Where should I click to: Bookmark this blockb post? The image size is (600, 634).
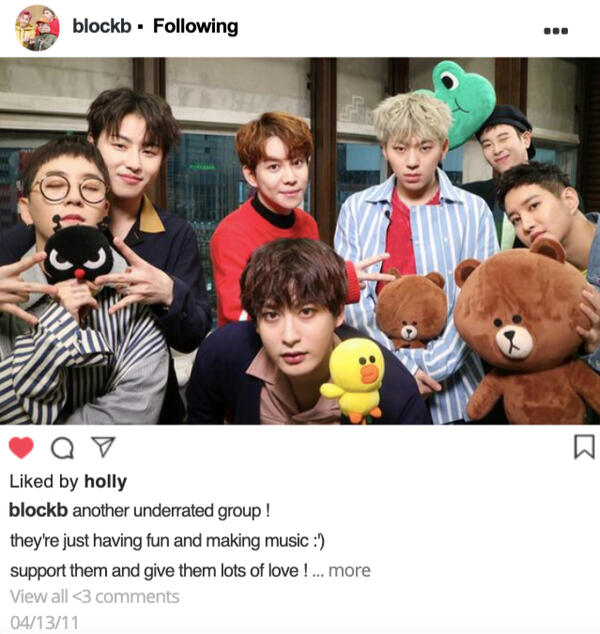tap(584, 447)
